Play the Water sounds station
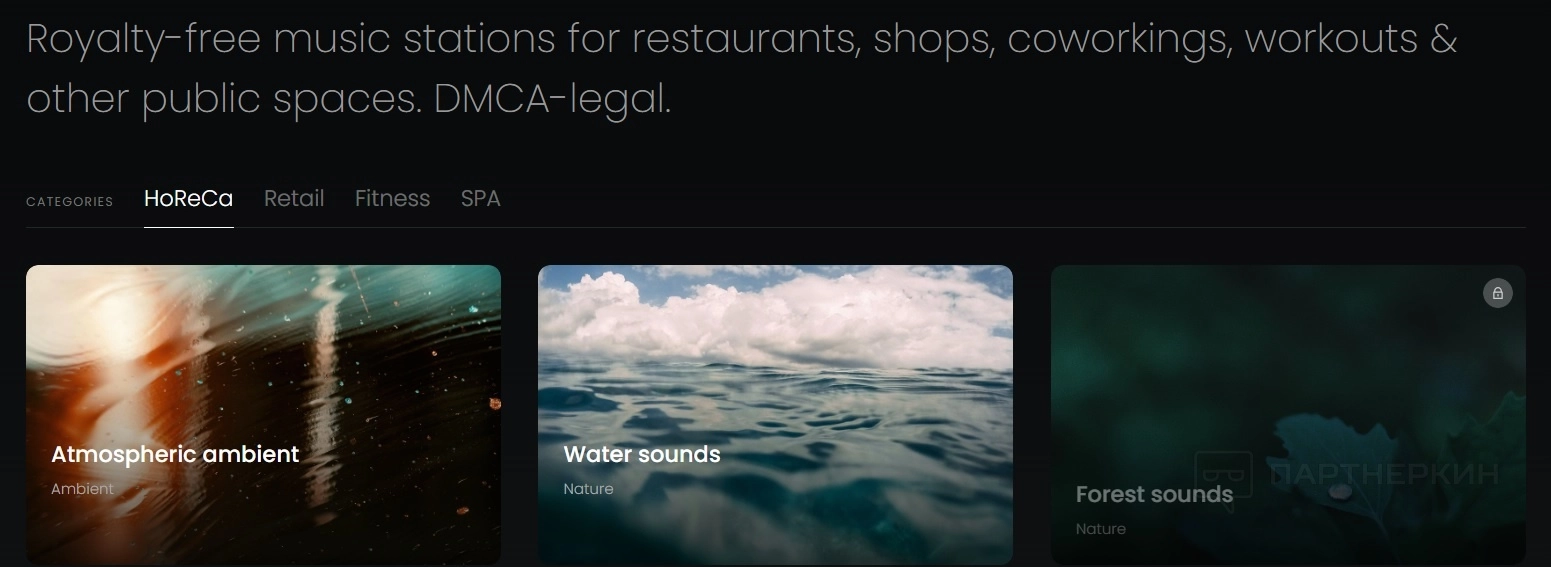The height and width of the screenshot is (567, 1551). click(x=775, y=414)
